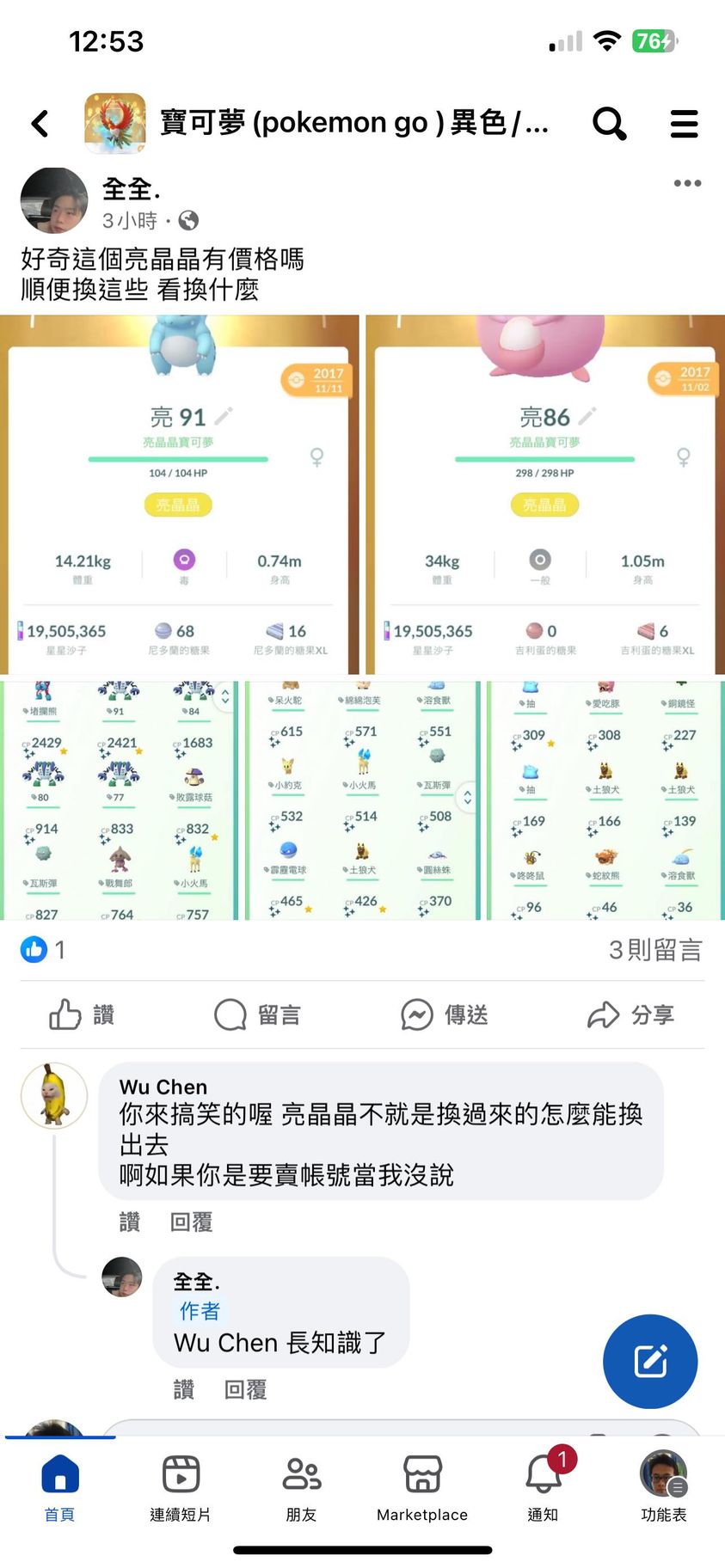The image size is (725, 1568).
Task: Share this post with 分享
Action: (630, 1014)
